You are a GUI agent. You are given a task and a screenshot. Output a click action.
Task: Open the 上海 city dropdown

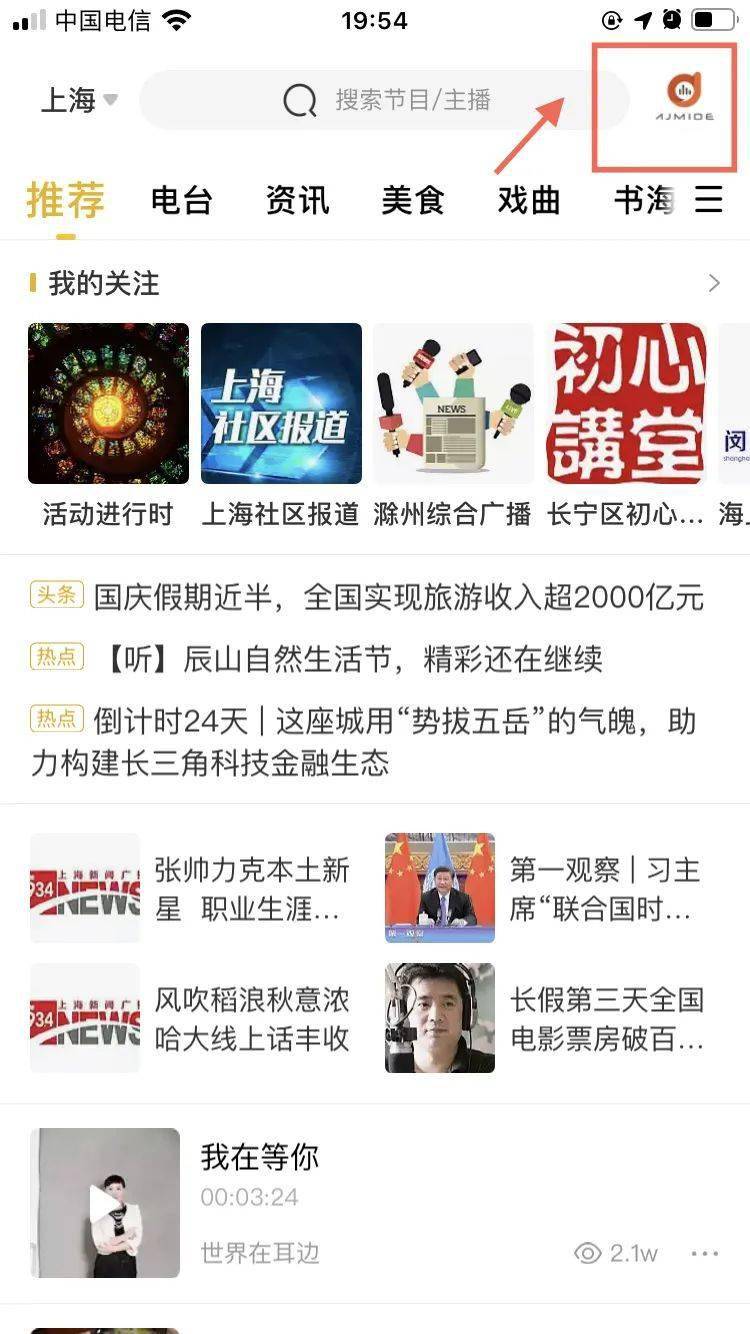(x=78, y=100)
